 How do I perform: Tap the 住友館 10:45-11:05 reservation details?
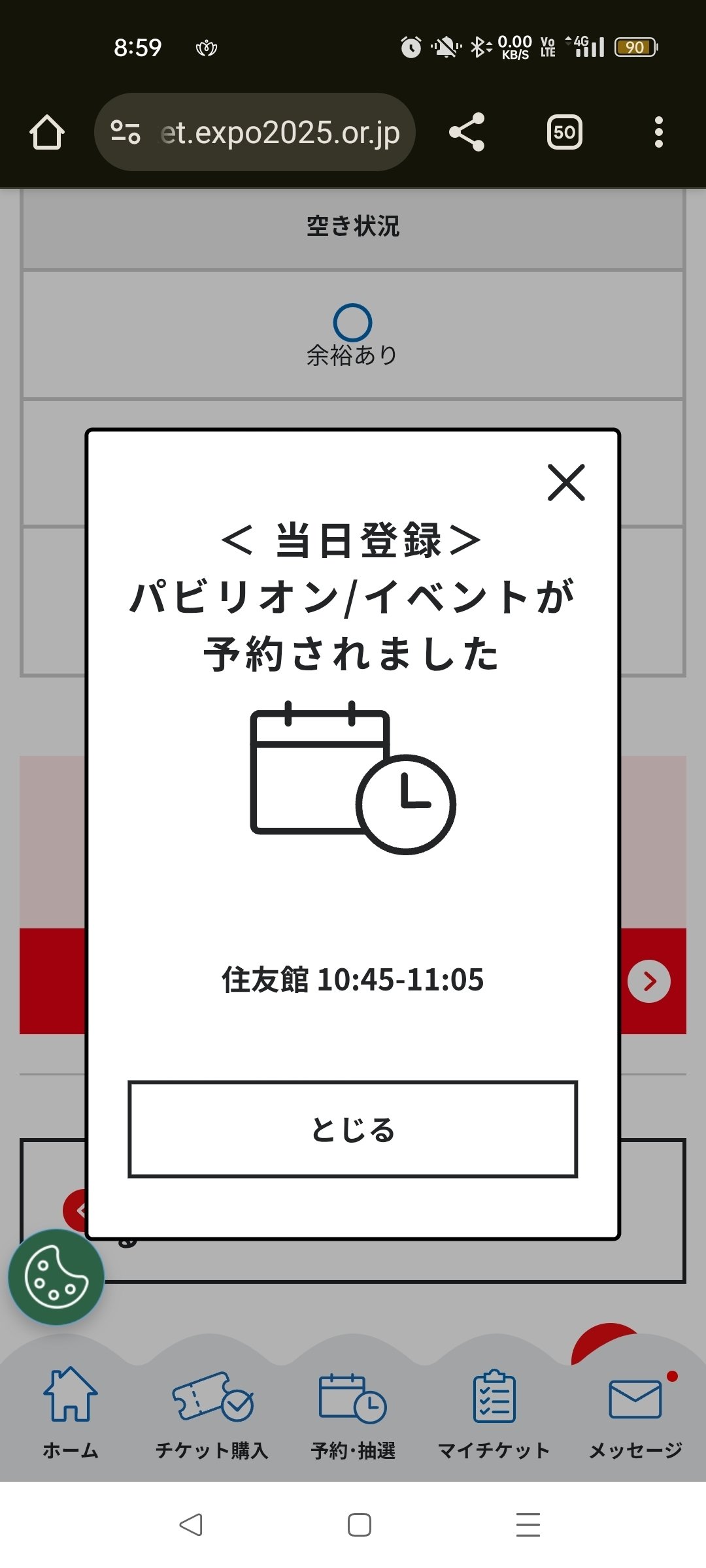tap(353, 980)
